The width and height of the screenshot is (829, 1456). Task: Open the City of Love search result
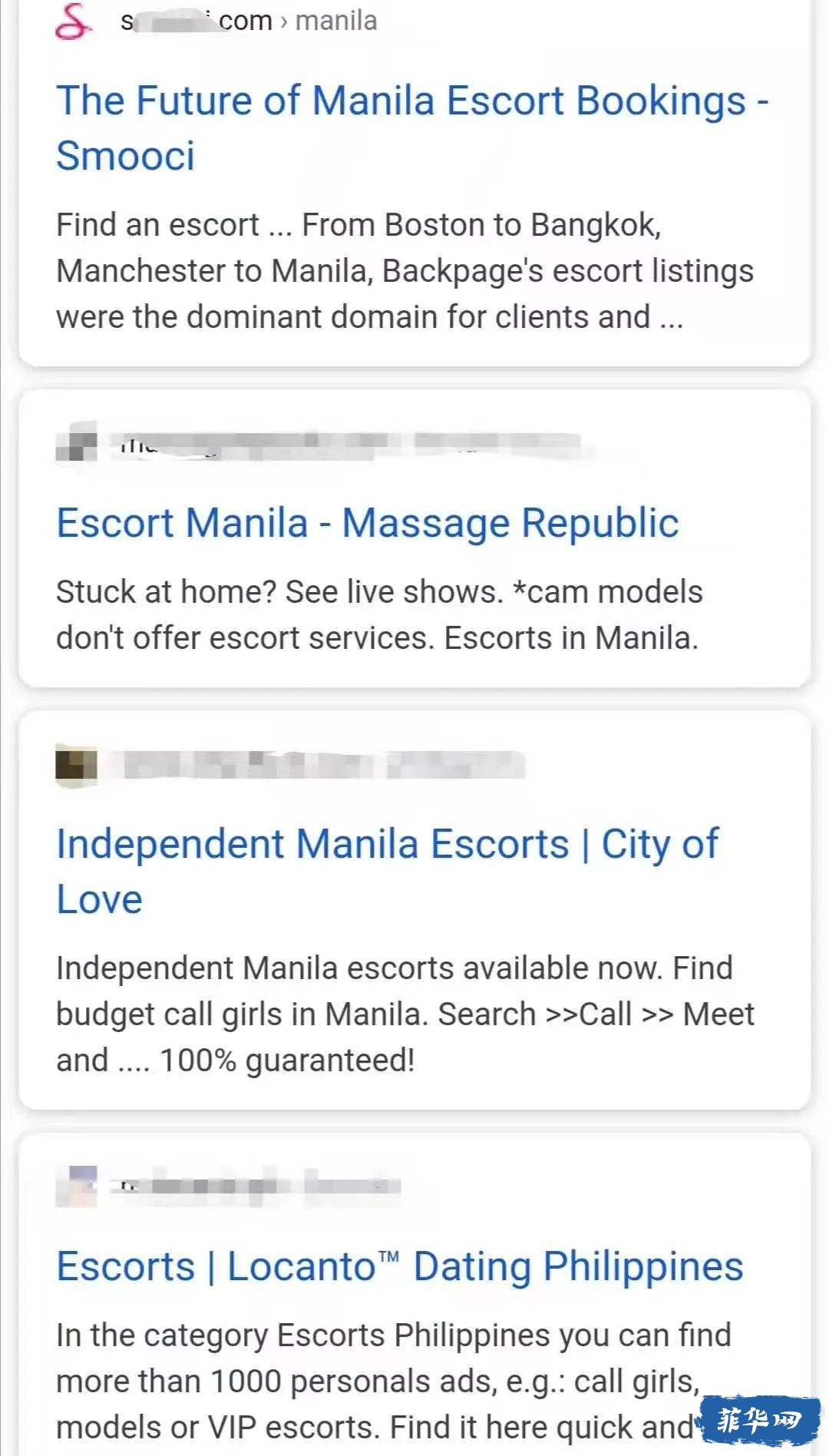[388, 872]
